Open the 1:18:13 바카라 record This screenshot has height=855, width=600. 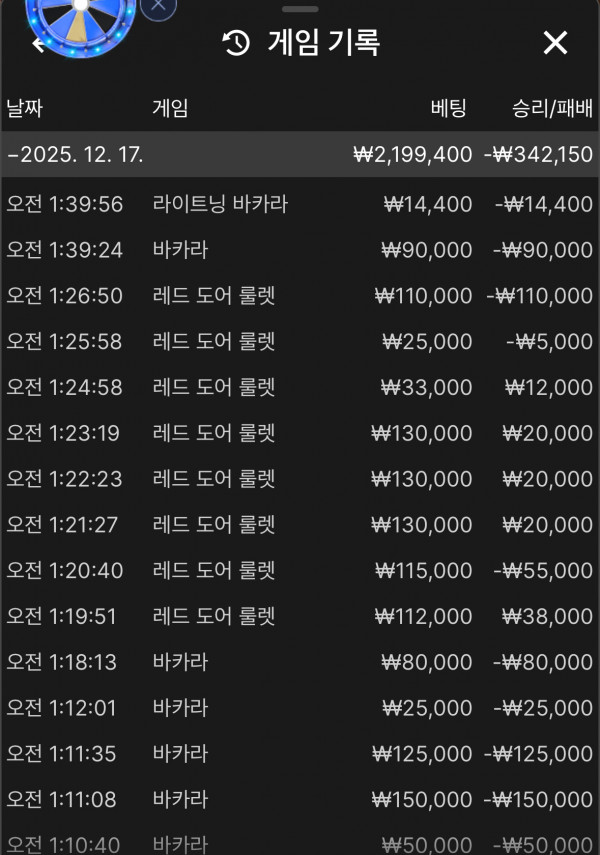(300, 662)
